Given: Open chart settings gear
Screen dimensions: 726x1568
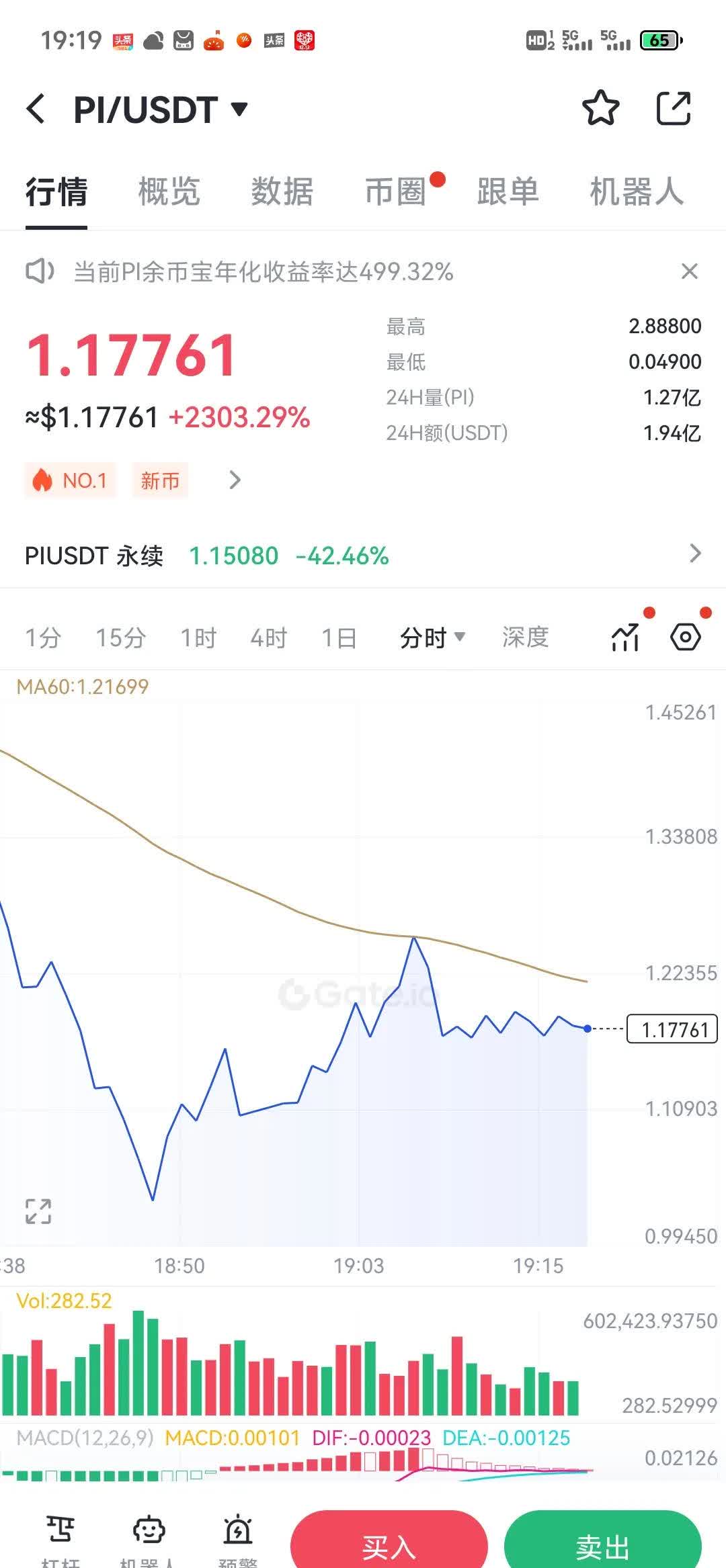Looking at the screenshot, I should coord(685,637).
